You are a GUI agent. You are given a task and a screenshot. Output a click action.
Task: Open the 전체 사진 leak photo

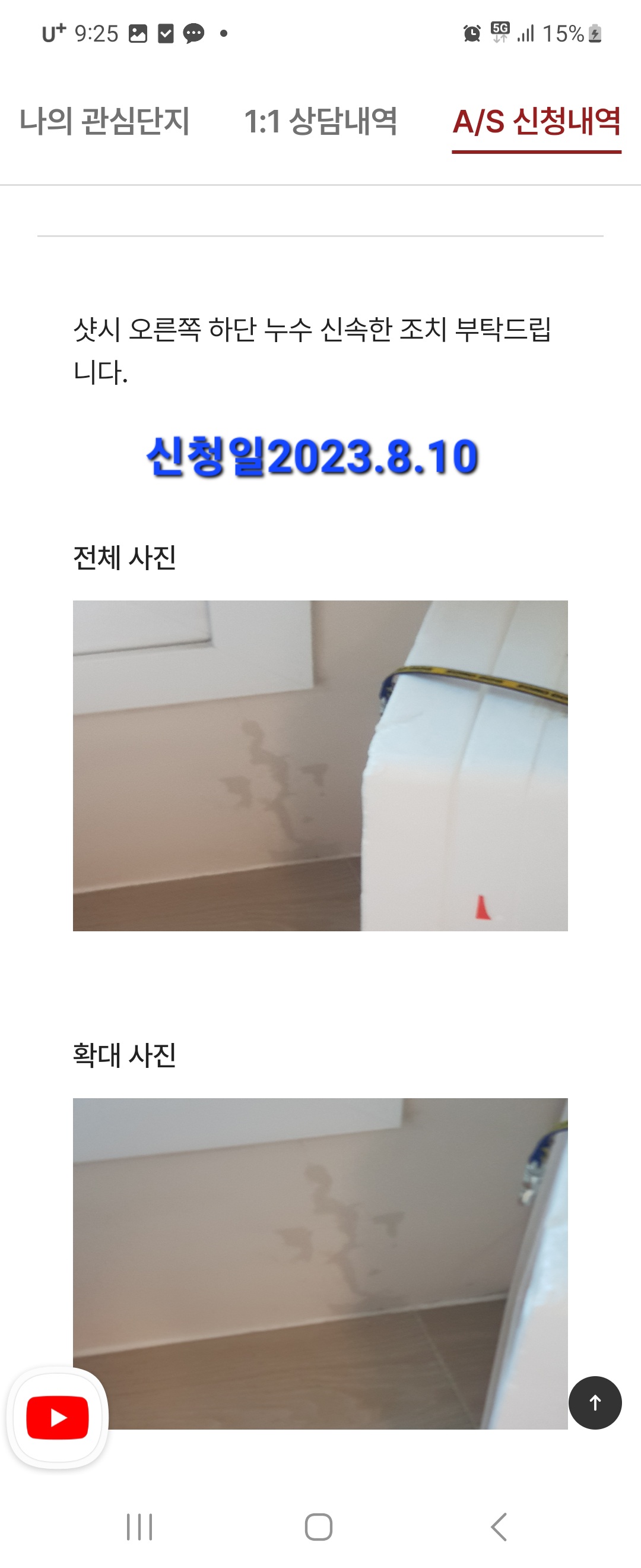click(x=320, y=765)
